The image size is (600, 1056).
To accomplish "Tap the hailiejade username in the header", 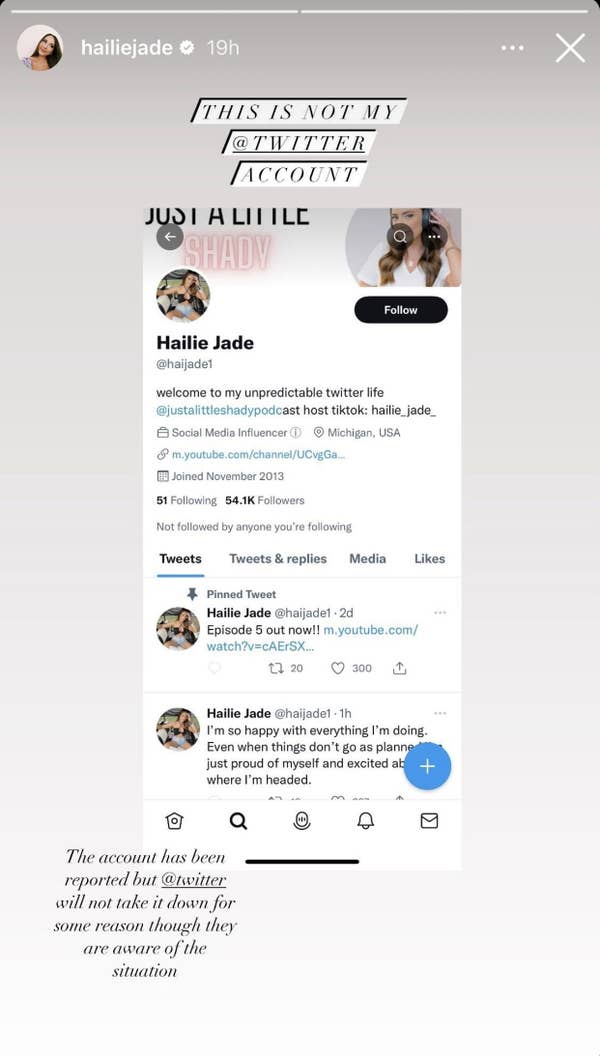I will coord(126,48).
